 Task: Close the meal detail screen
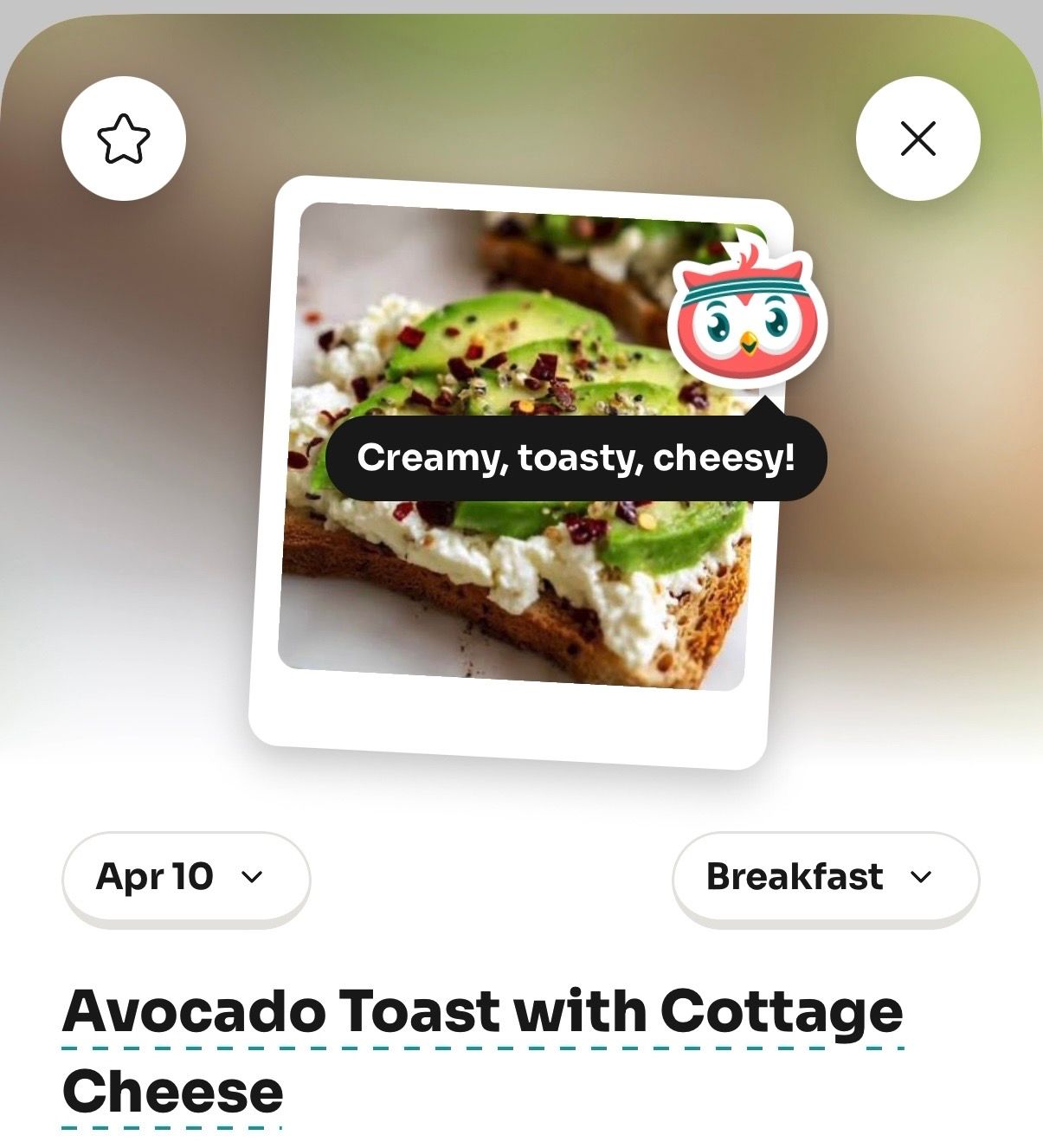[917, 139]
